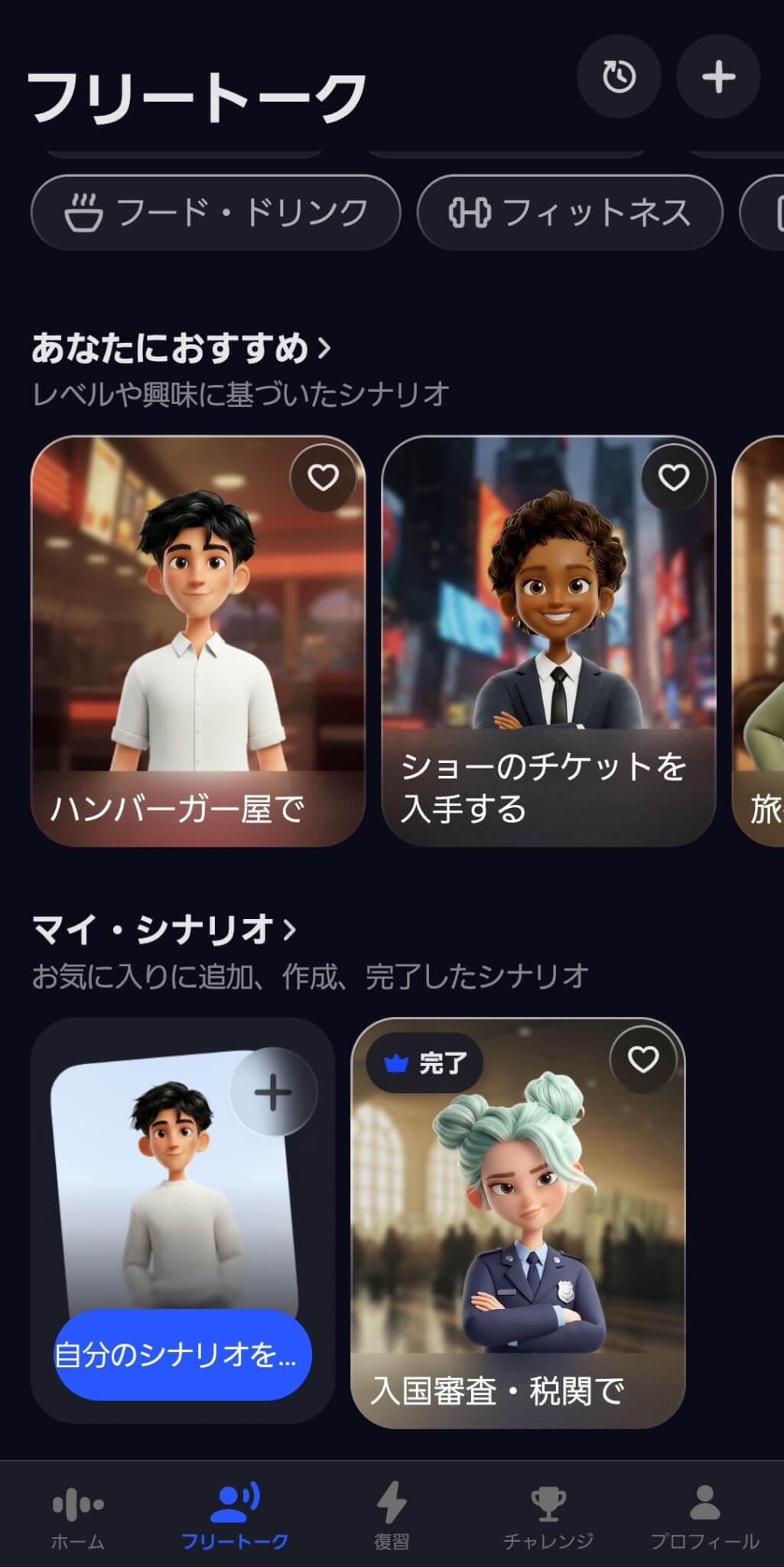Like the ショーのチケットを入手する card
The image size is (784, 1567).
click(x=673, y=477)
